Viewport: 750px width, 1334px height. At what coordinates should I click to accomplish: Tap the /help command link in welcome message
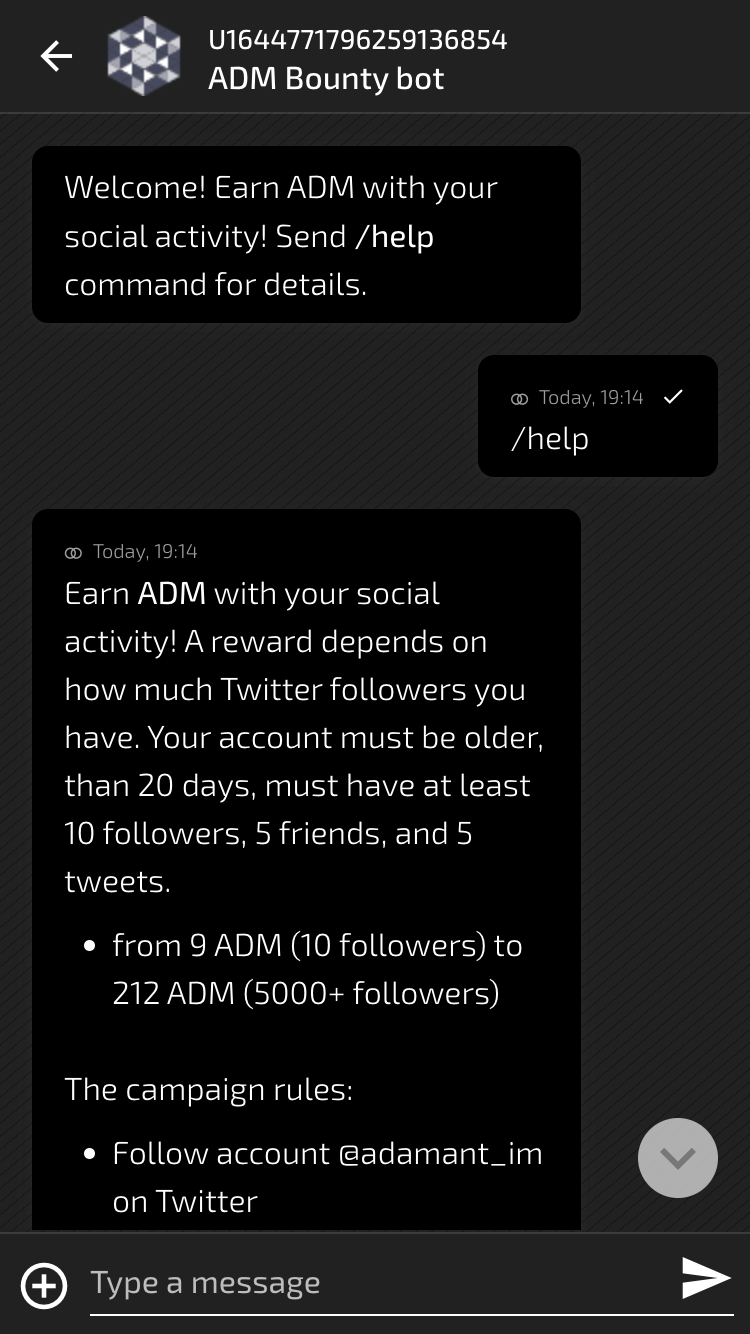(x=394, y=237)
